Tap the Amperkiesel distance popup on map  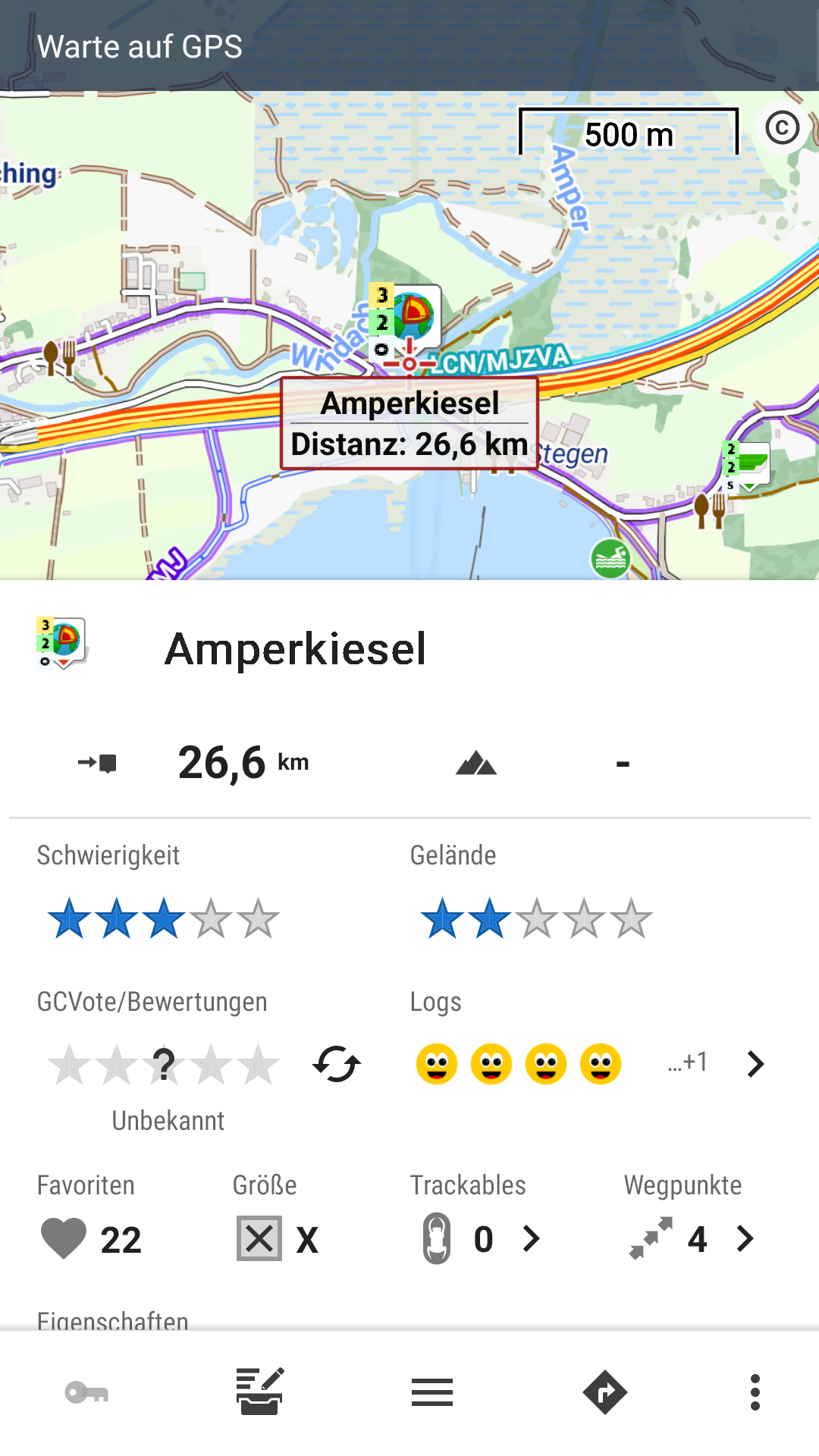tap(409, 424)
